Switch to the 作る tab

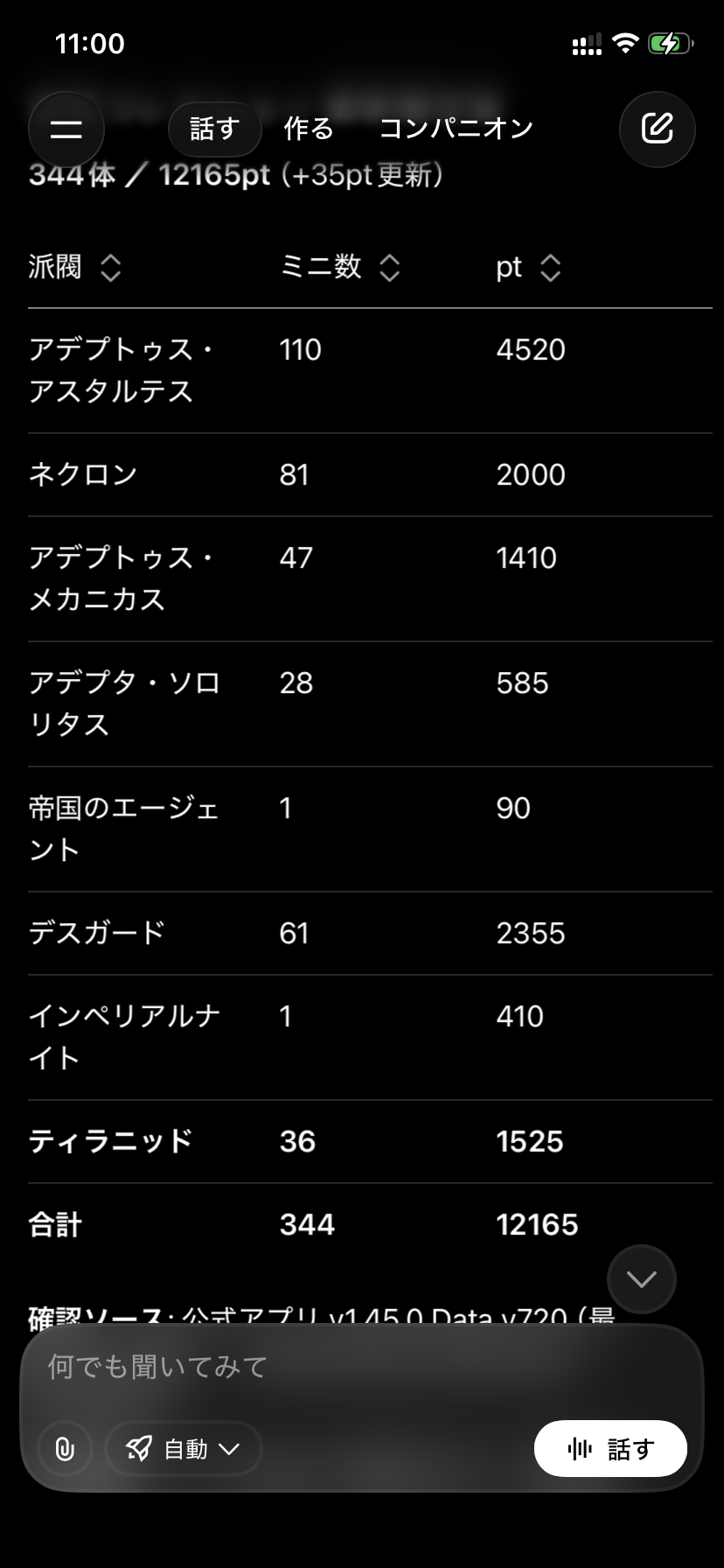pos(309,129)
